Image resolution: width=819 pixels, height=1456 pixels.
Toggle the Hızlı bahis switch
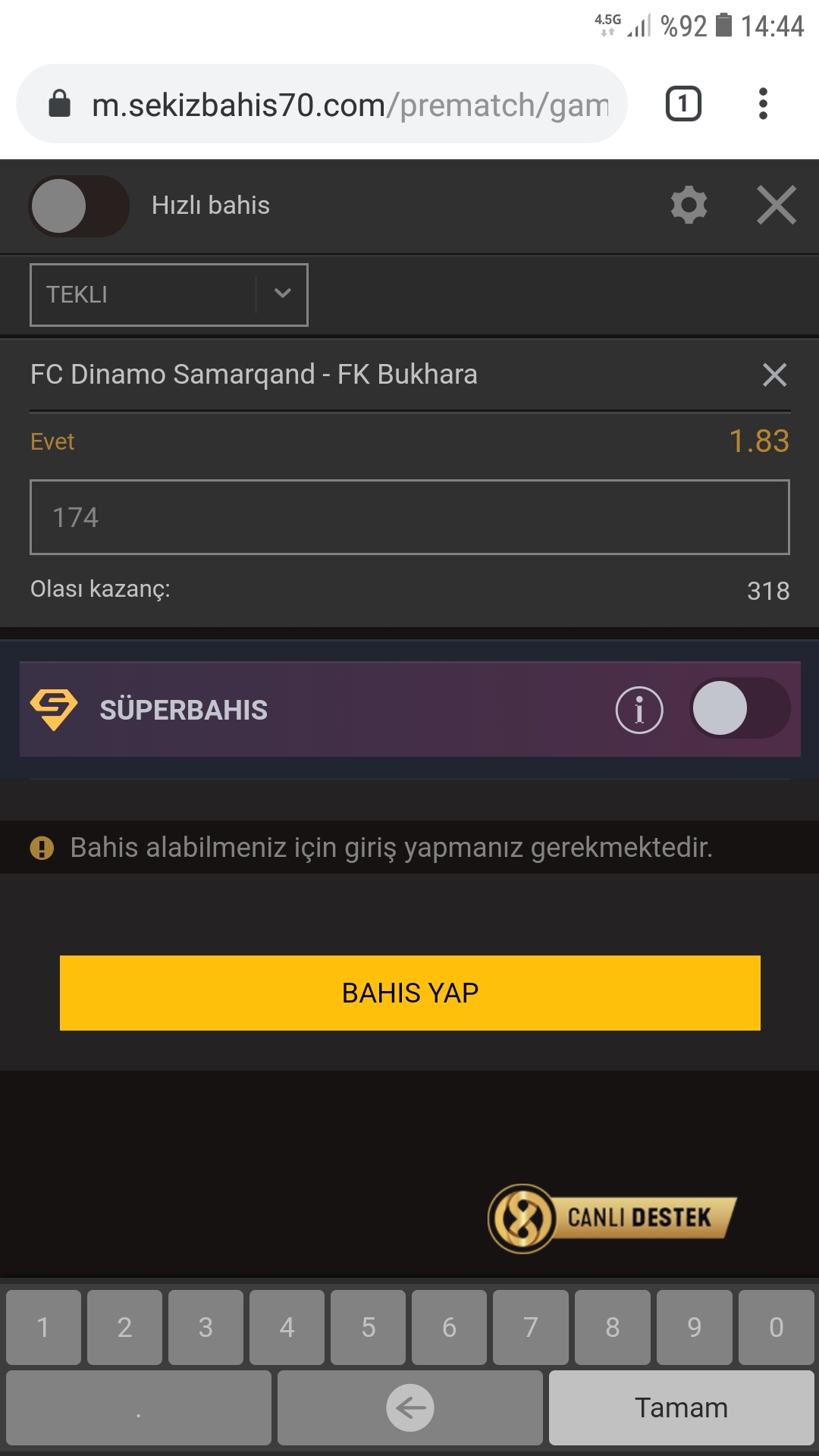tap(79, 206)
